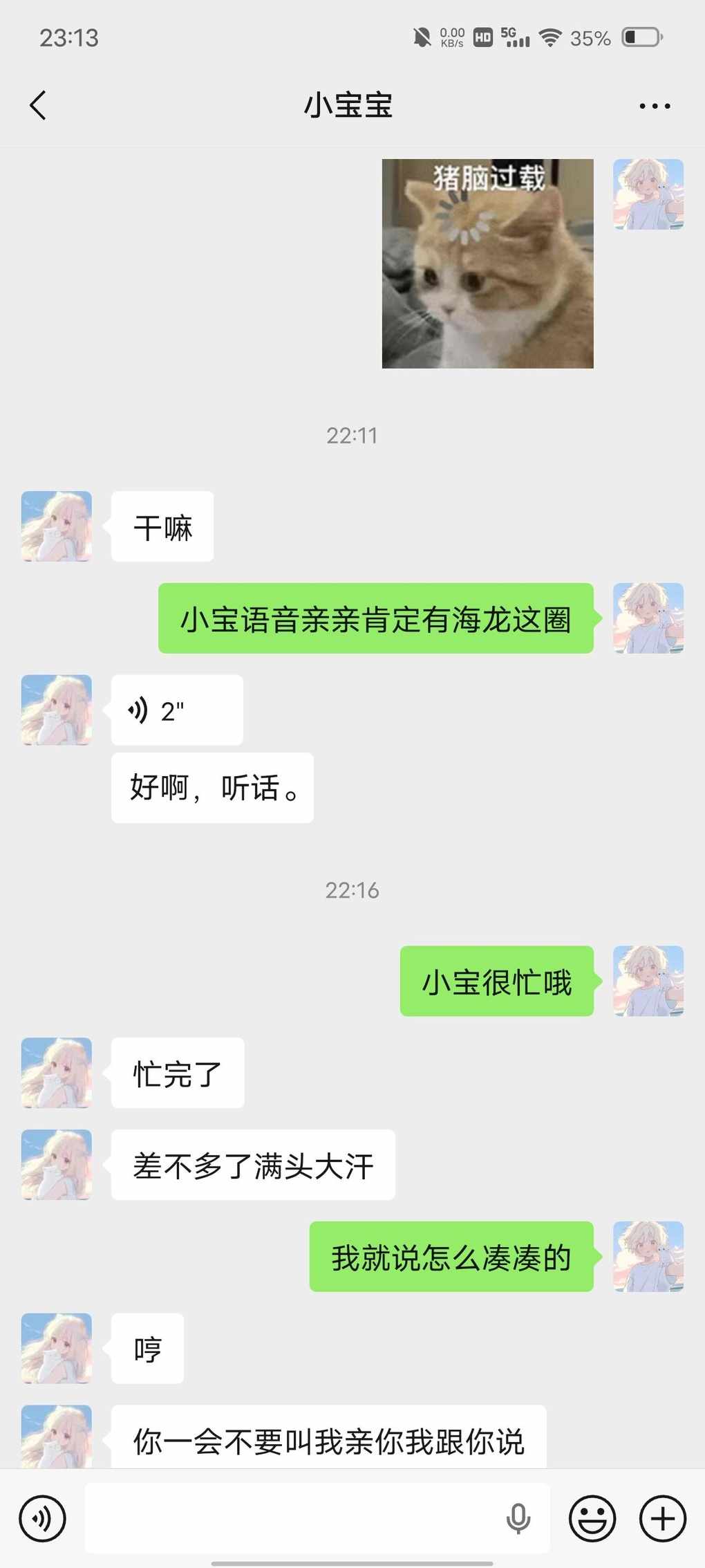This screenshot has height=1568, width=705.
Task: View contact avatar beside the 干嘛 message
Action: point(57,526)
